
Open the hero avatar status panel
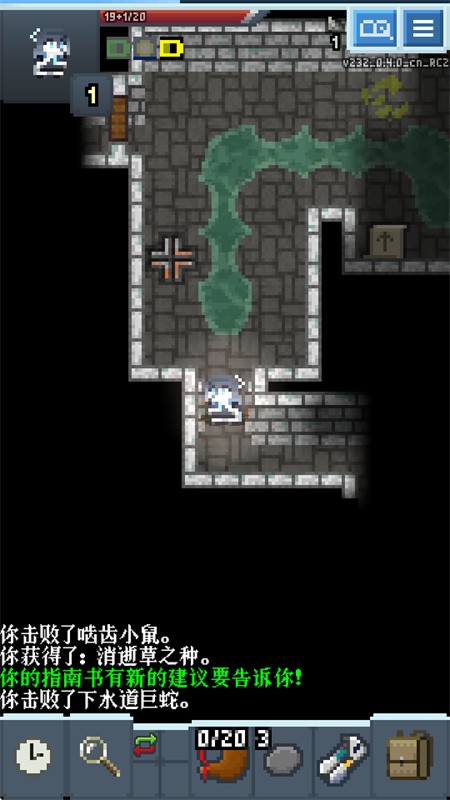pyautogui.click(x=49, y=51)
